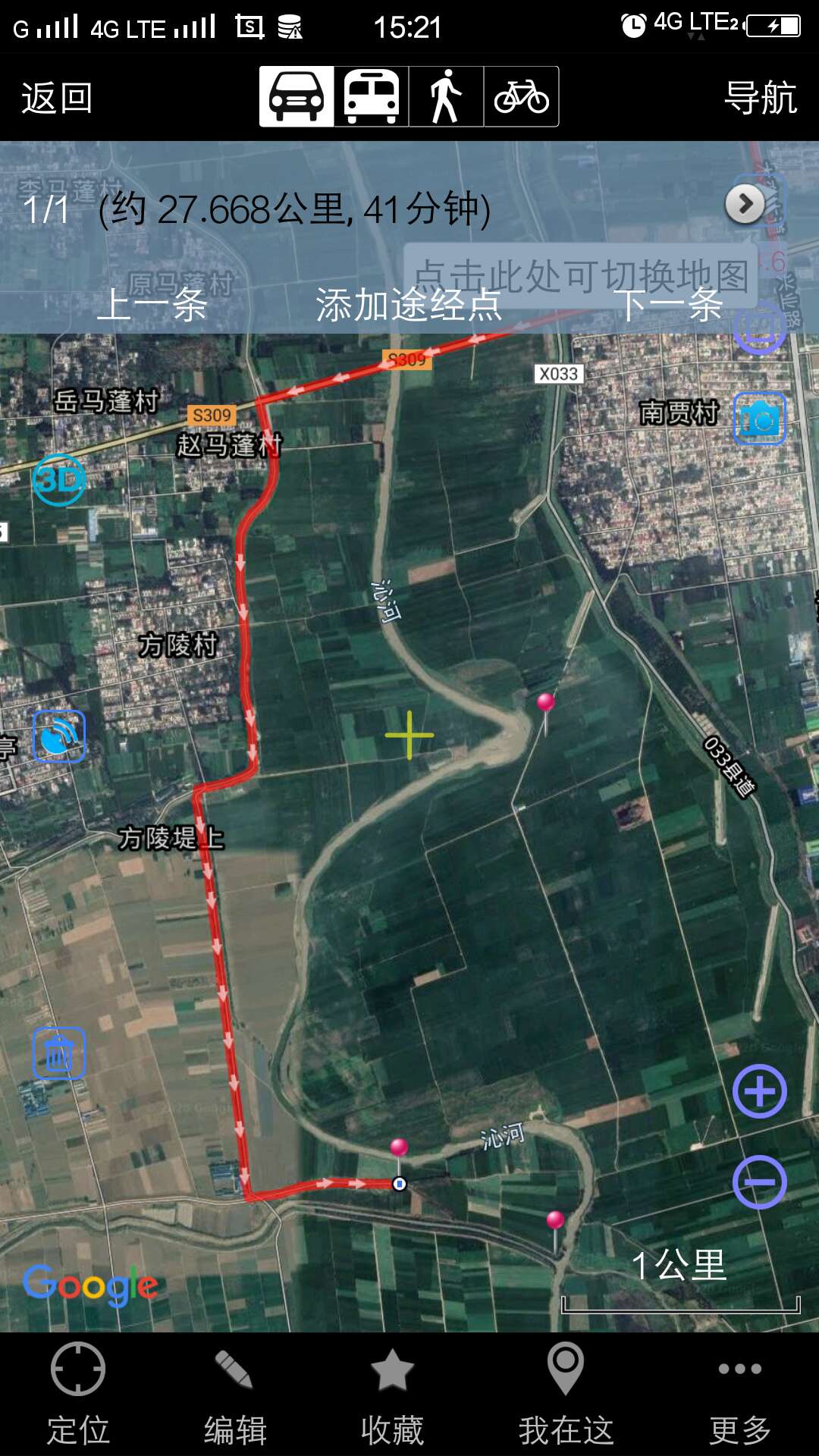819x1456 pixels.
Task: Open the camera screenshot icon
Action: click(x=760, y=419)
